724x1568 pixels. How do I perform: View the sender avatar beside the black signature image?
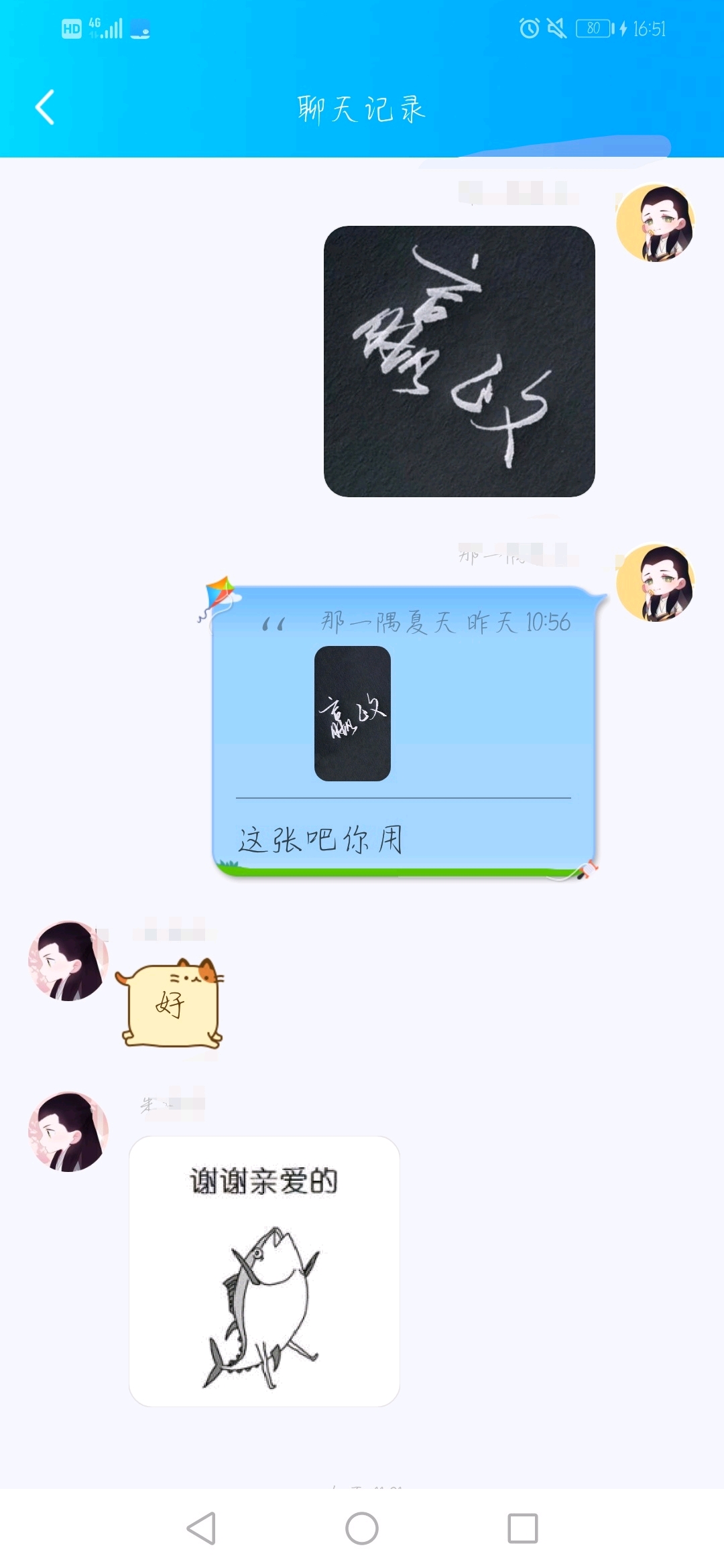click(x=655, y=222)
